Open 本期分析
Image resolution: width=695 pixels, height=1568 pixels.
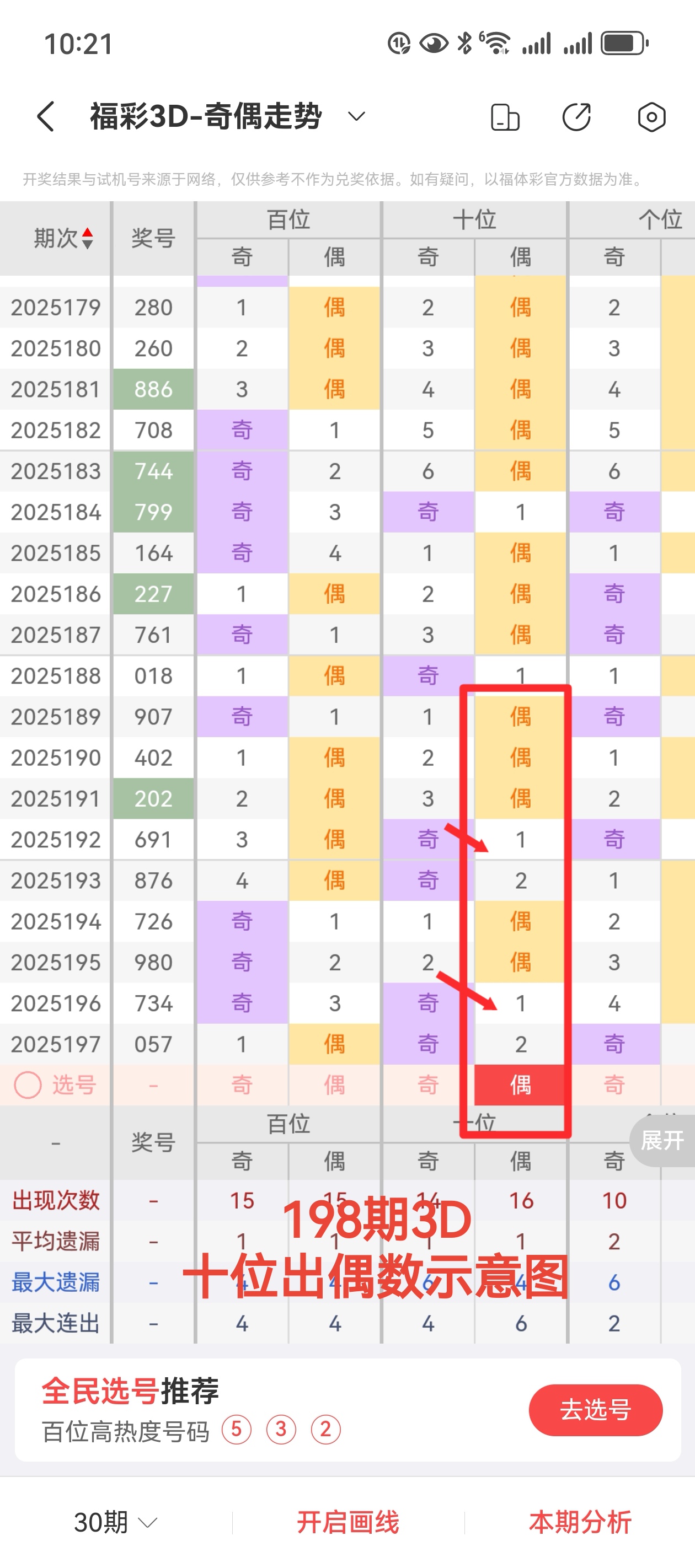click(580, 1522)
